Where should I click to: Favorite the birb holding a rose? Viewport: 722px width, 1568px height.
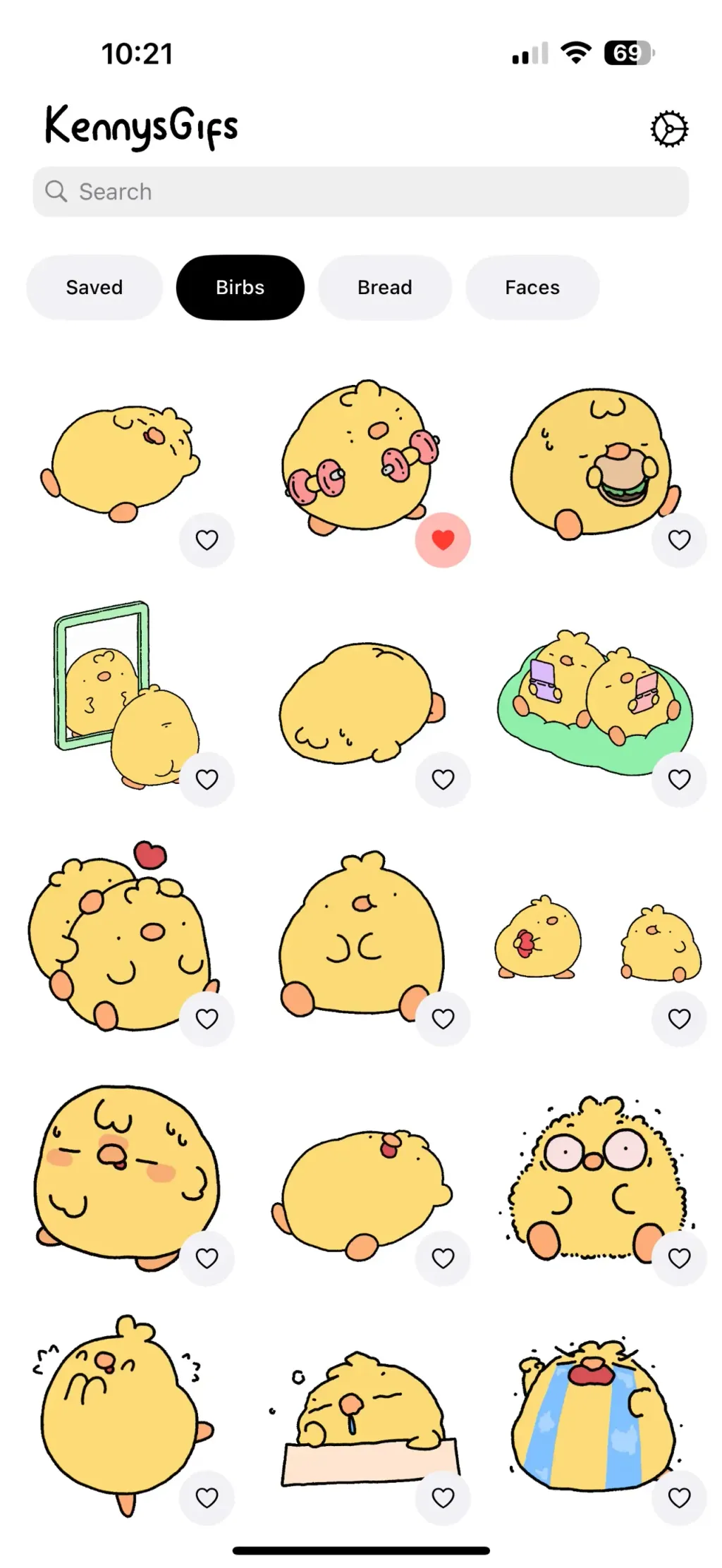679,1019
